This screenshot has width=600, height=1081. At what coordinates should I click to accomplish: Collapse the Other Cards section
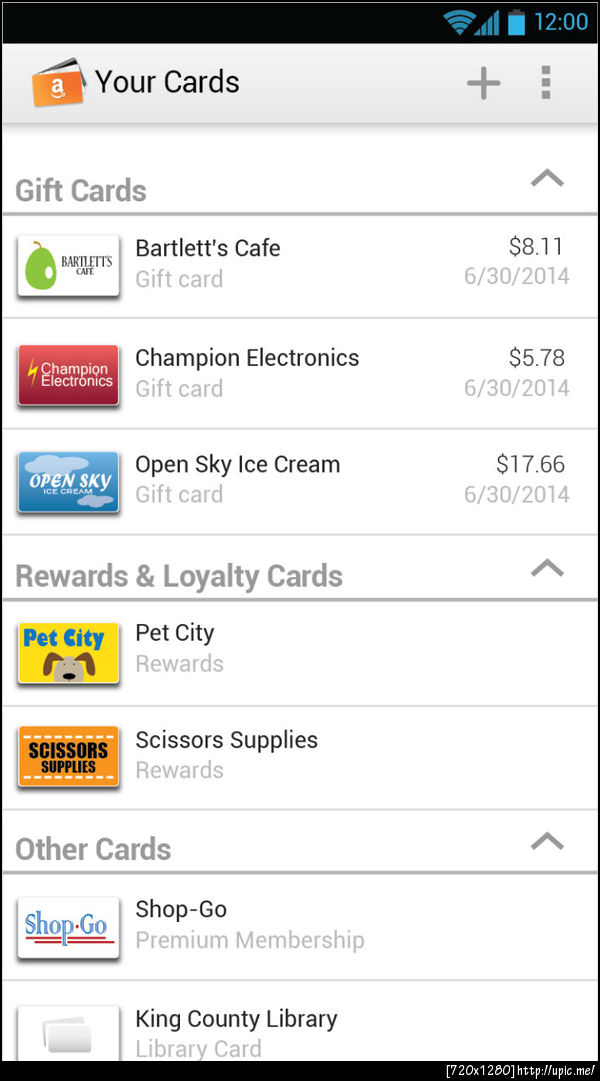[546, 841]
